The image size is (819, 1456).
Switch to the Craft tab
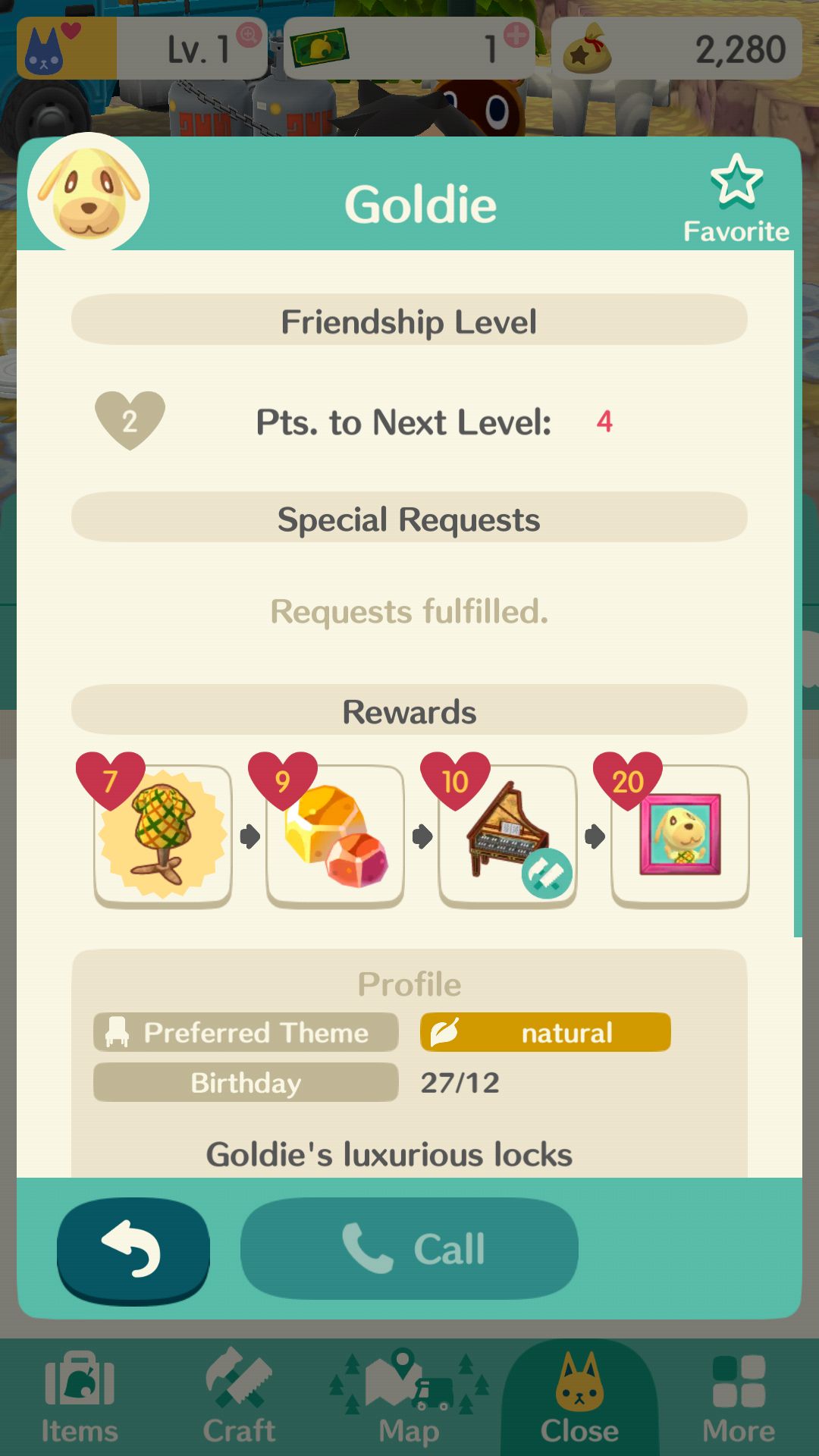click(x=239, y=1398)
